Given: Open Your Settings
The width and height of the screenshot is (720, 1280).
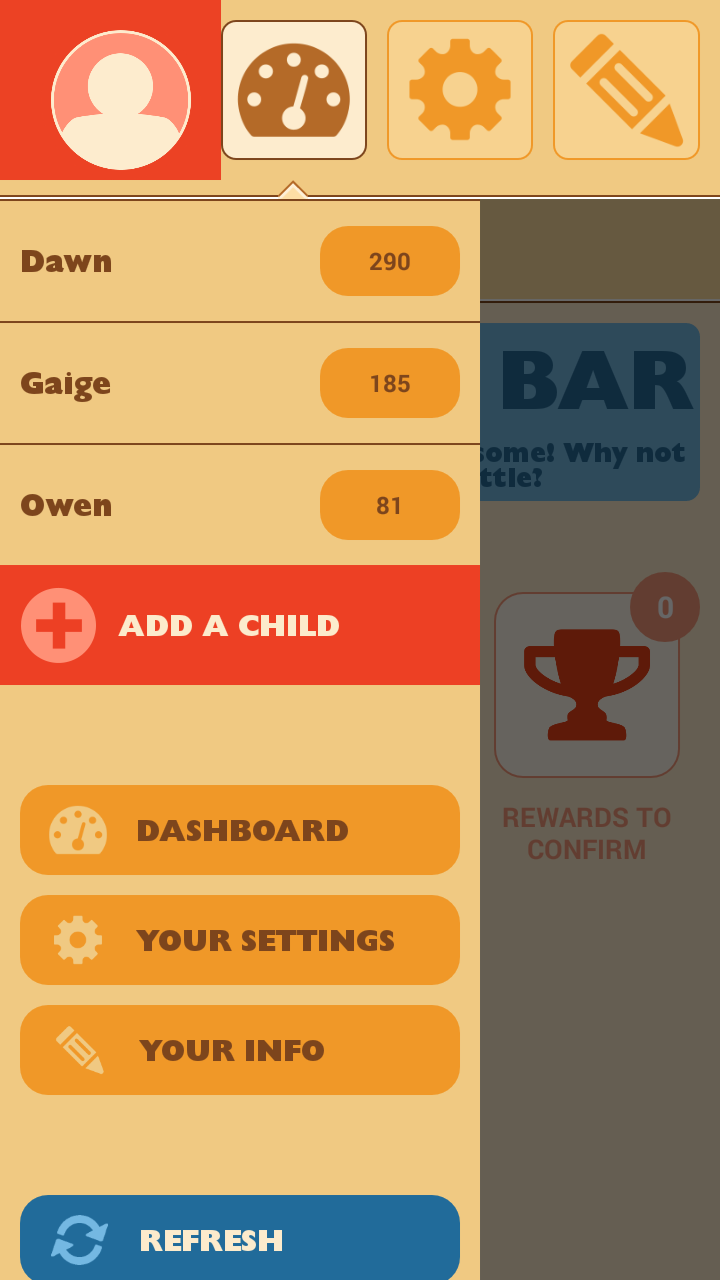Looking at the screenshot, I should [x=240, y=940].
